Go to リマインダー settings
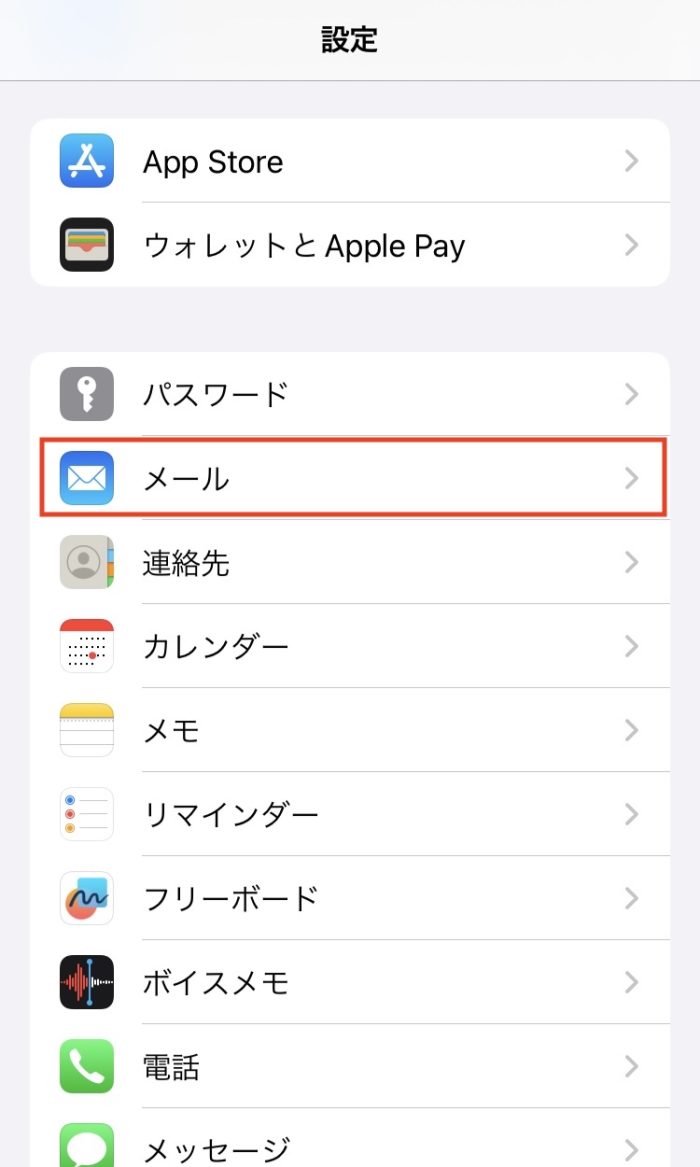This screenshot has height=1167, width=700. [x=350, y=814]
